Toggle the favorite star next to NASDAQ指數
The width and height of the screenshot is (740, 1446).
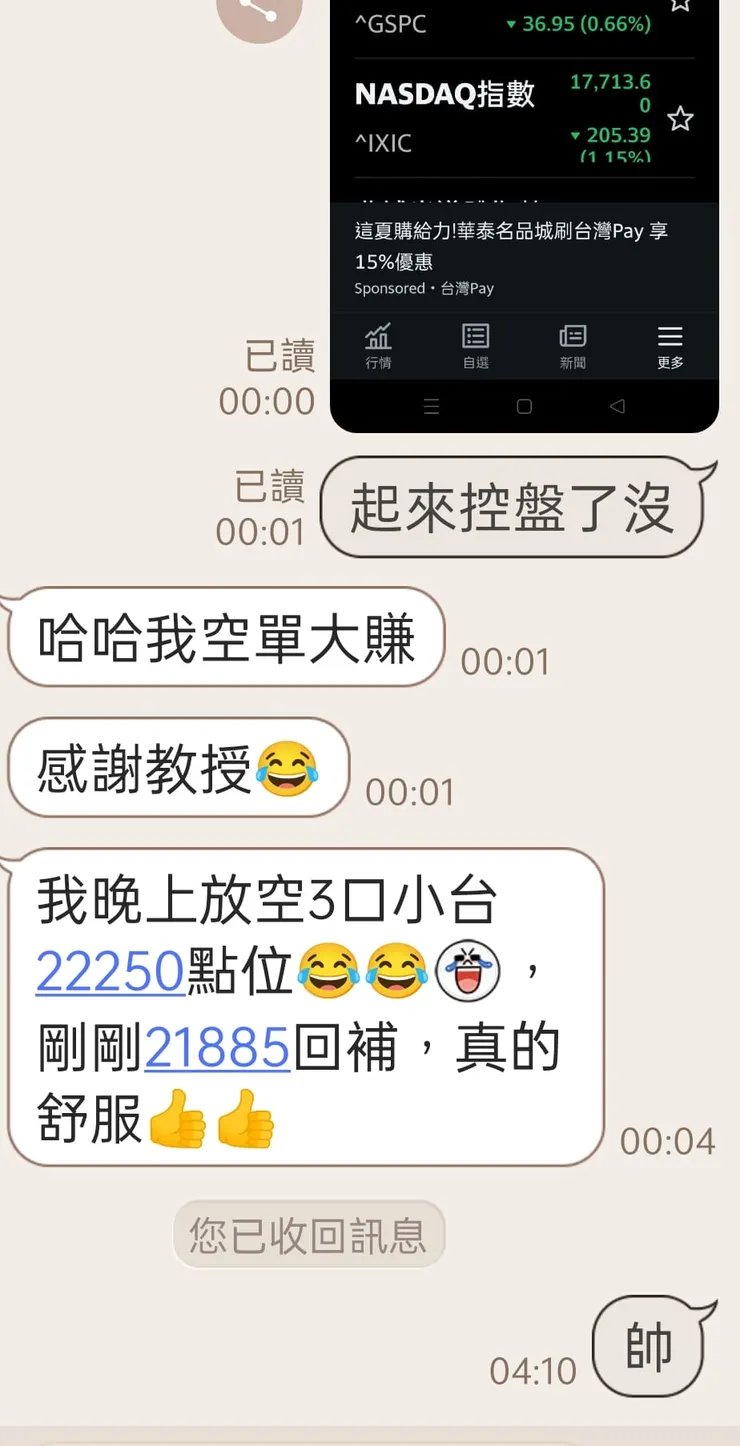[681, 118]
